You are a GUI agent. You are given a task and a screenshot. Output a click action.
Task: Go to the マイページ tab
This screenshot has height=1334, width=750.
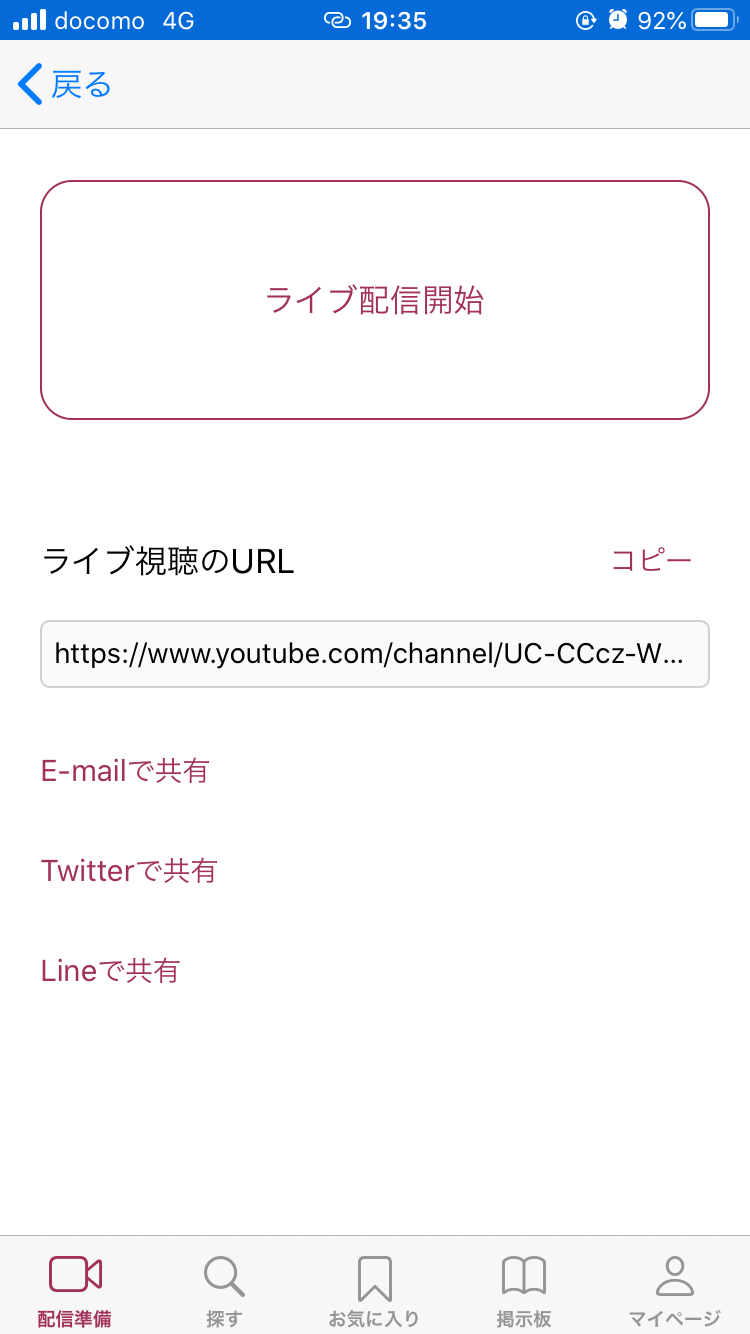coord(674,1290)
